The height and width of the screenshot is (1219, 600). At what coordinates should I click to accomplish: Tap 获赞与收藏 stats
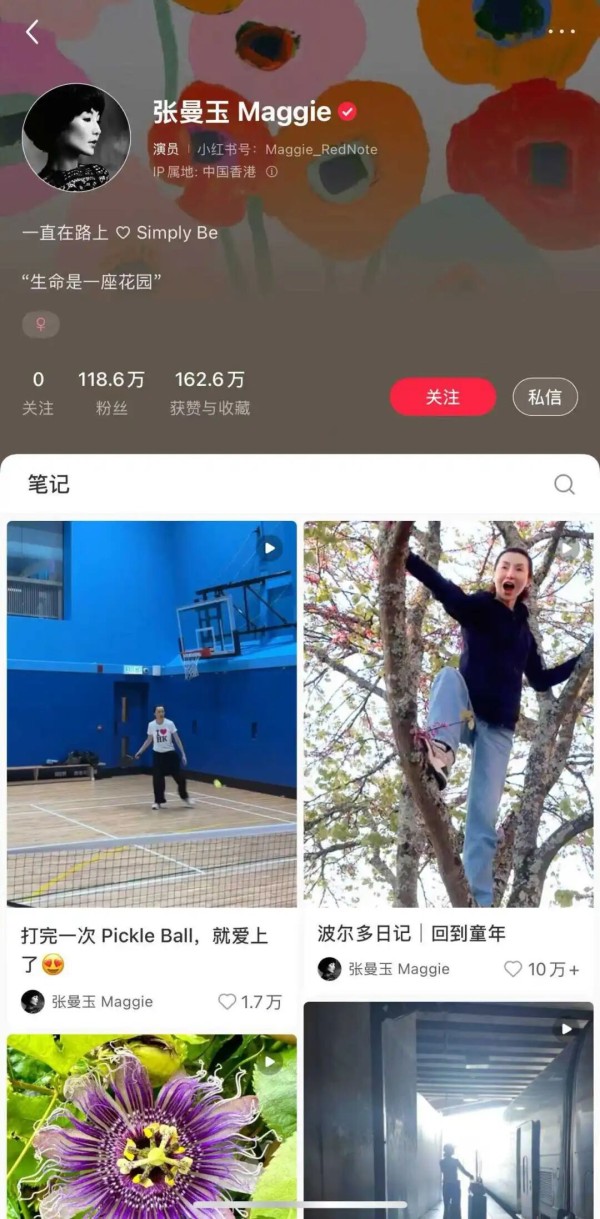pos(210,392)
